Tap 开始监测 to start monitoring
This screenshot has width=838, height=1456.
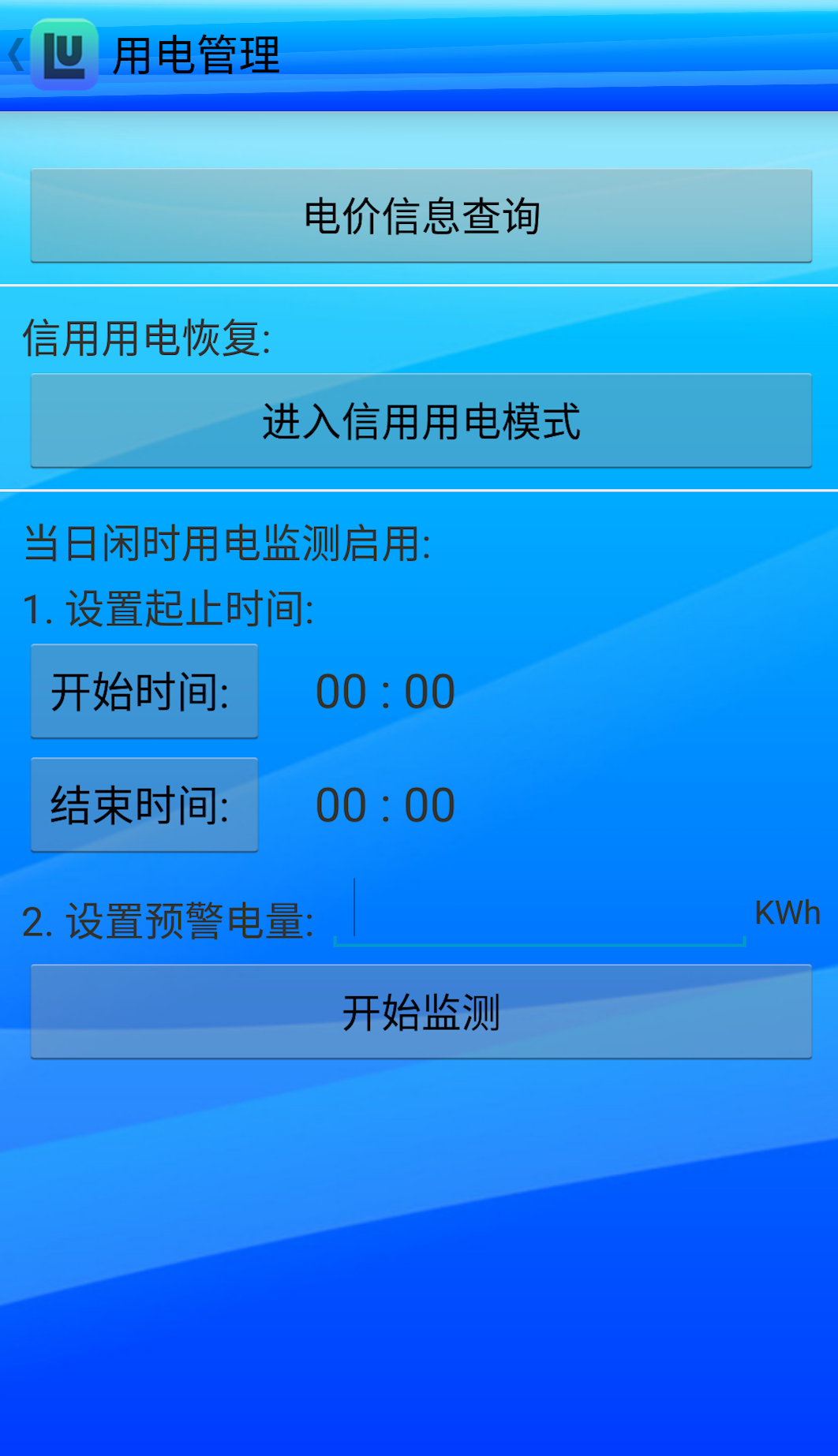click(421, 1012)
